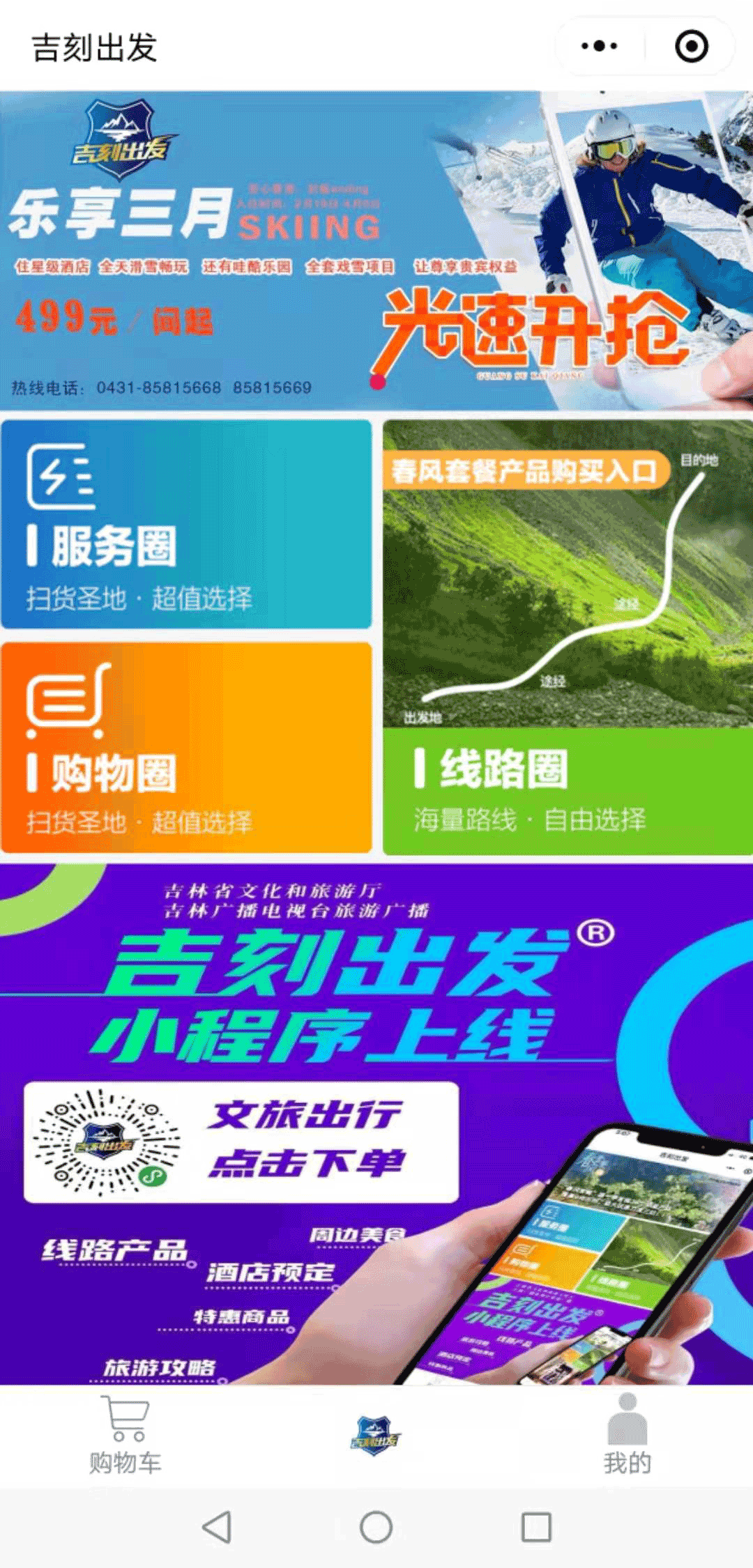
Task: Open the 服务圈 tile
Action: 186,524
